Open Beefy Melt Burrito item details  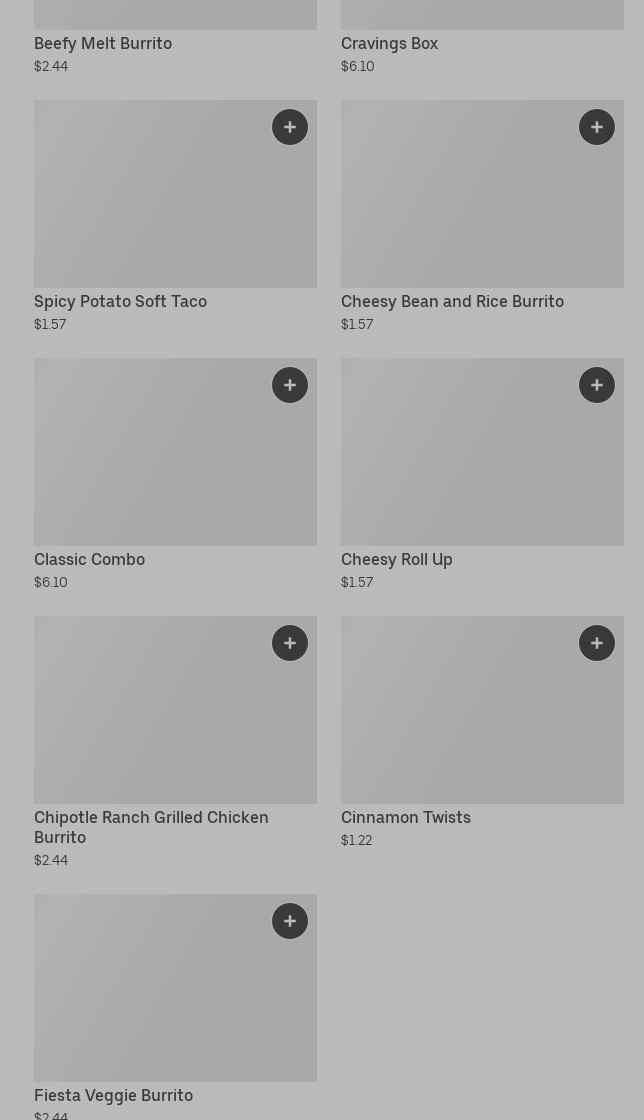tap(103, 43)
